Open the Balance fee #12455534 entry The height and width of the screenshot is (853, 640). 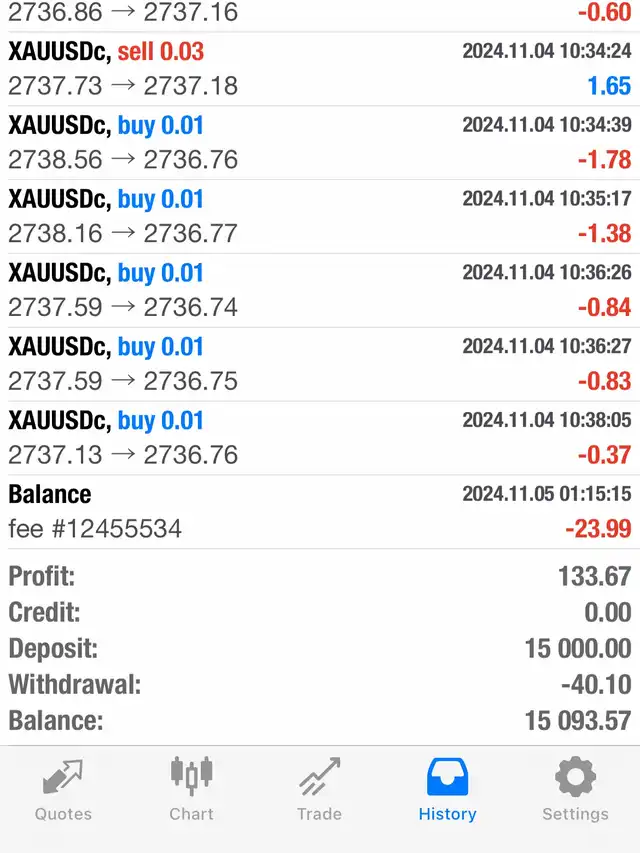pyautogui.click(x=320, y=512)
